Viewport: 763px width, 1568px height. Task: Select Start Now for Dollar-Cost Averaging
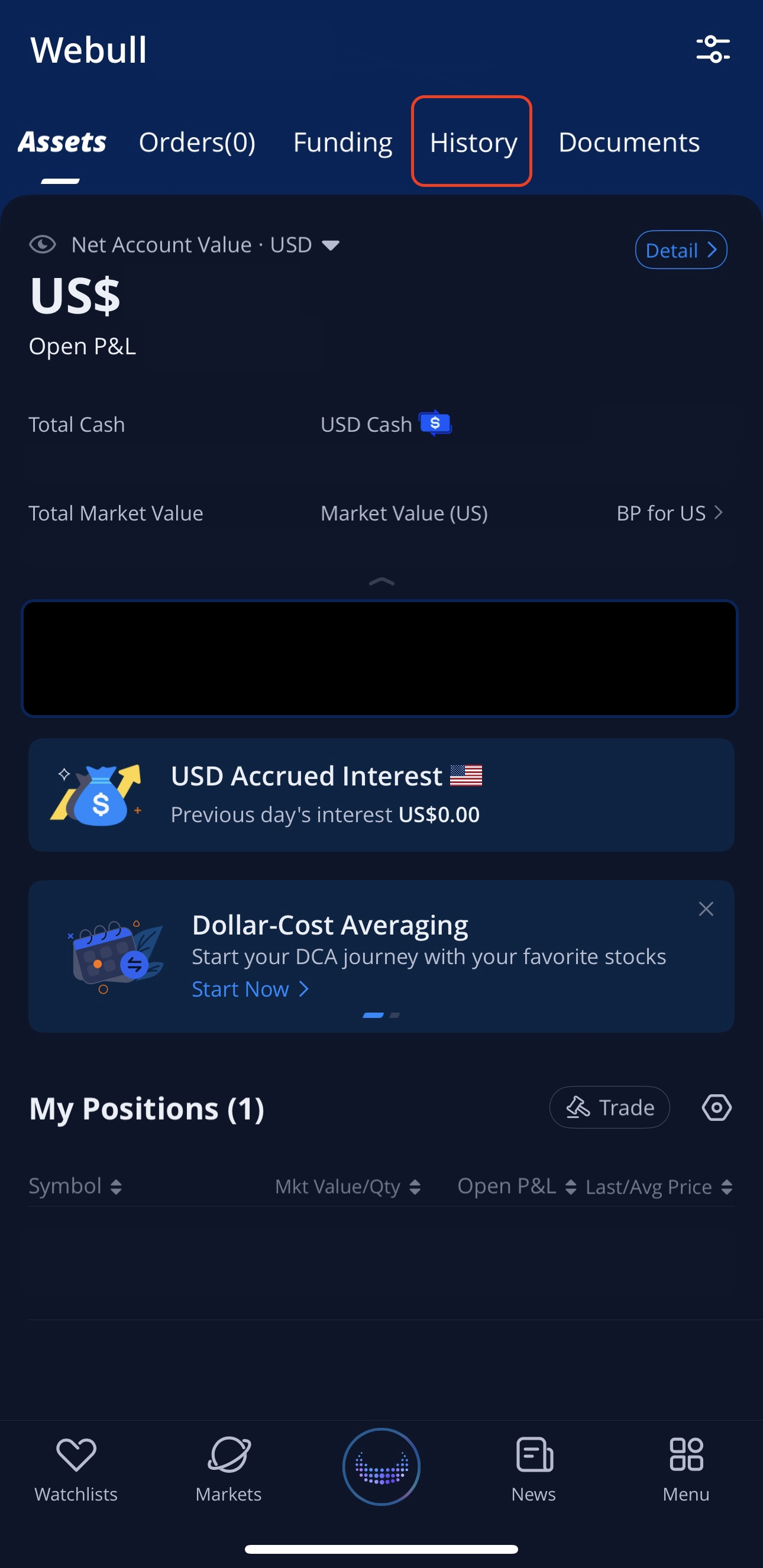(250, 988)
